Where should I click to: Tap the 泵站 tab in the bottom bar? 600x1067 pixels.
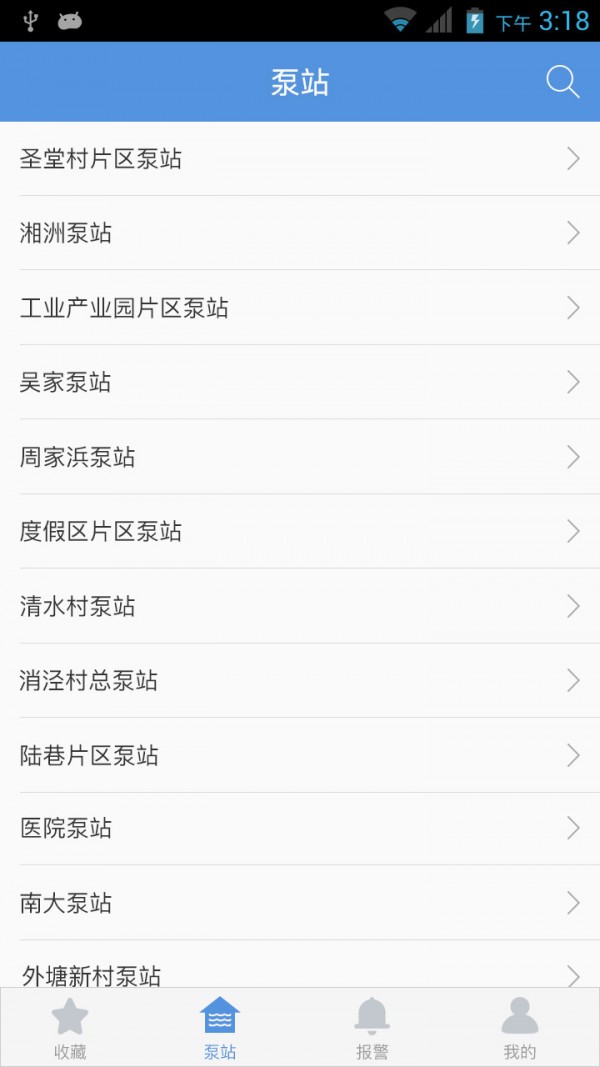220,1028
